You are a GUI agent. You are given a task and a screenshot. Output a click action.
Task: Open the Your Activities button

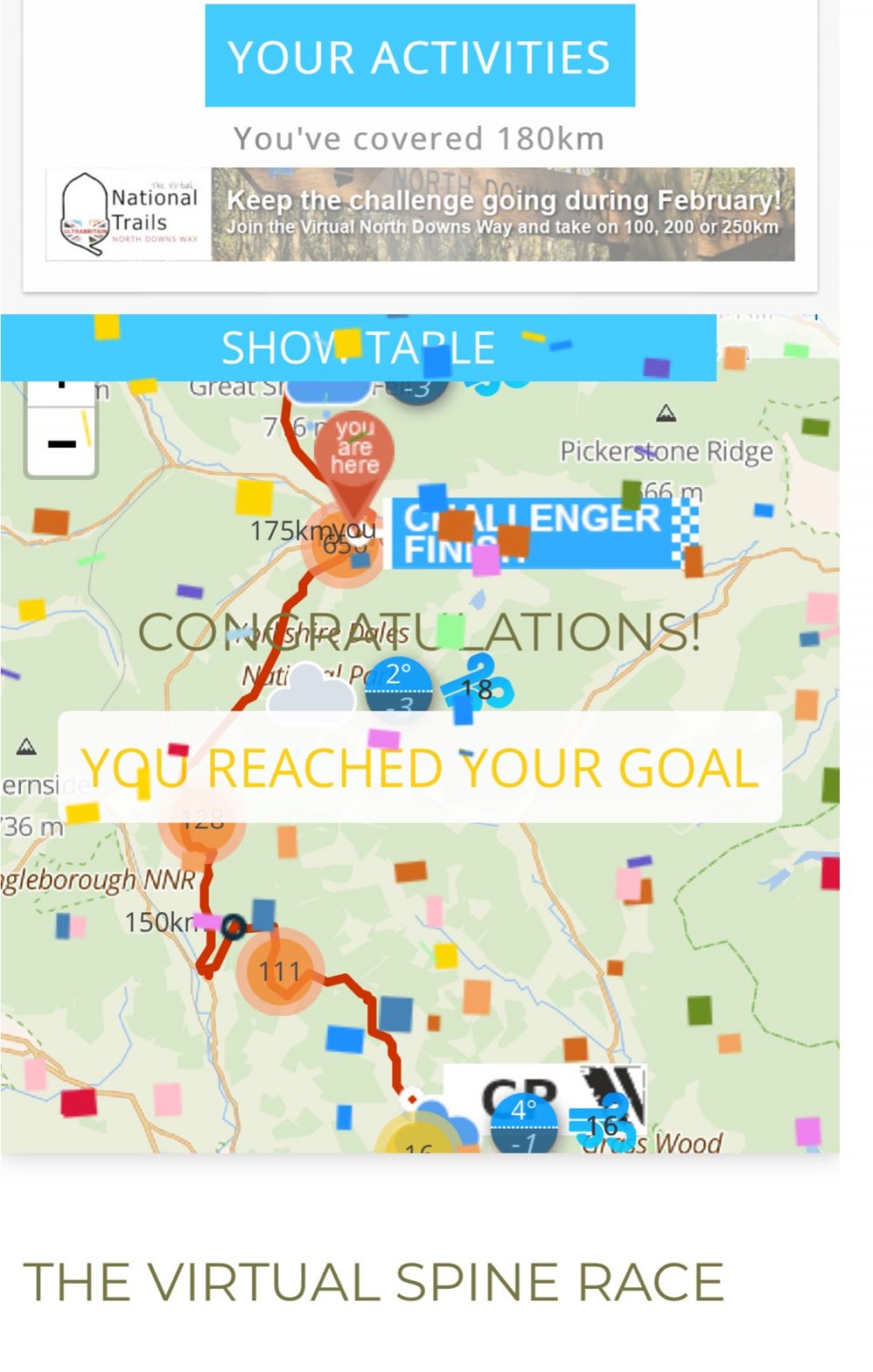(420, 56)
